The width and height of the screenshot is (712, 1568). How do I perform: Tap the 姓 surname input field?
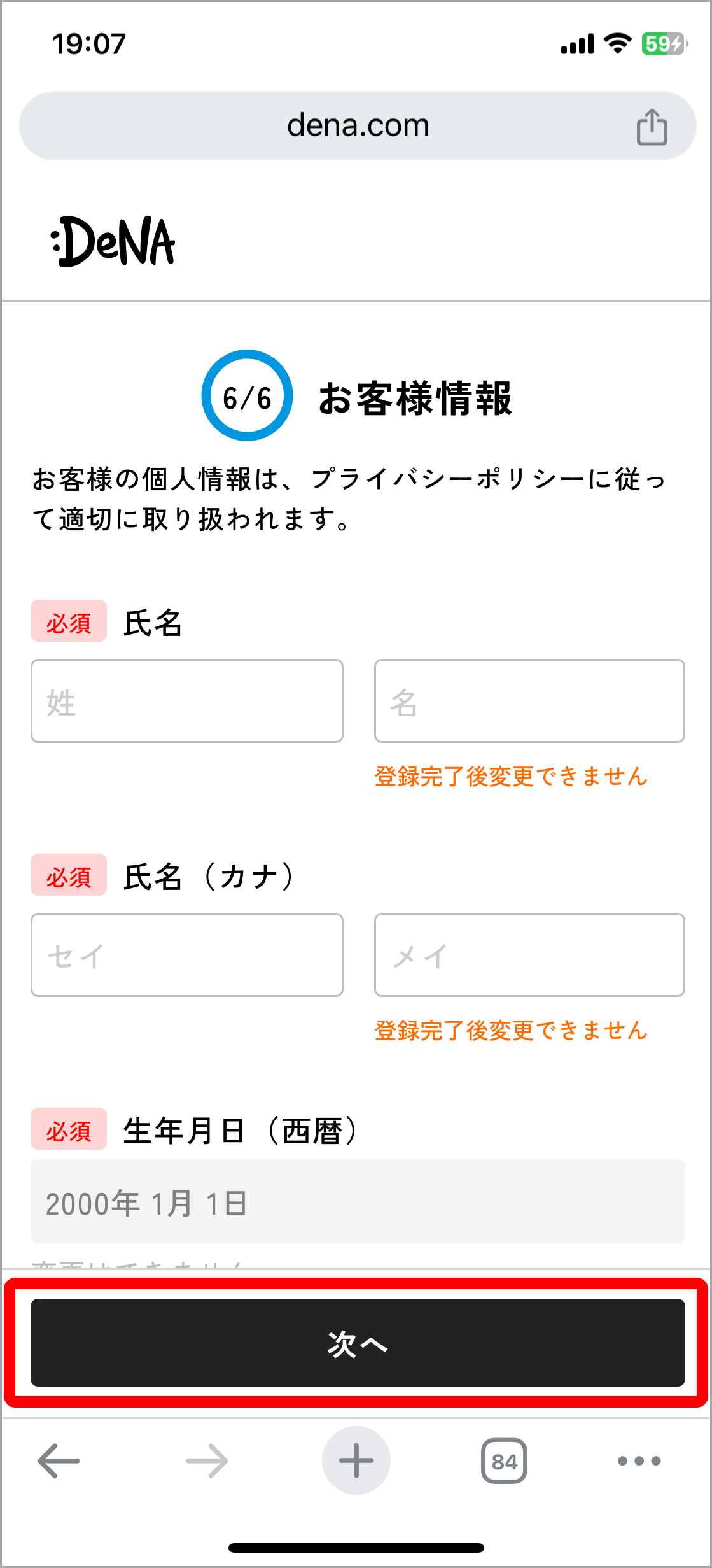(x=186, y=701)
